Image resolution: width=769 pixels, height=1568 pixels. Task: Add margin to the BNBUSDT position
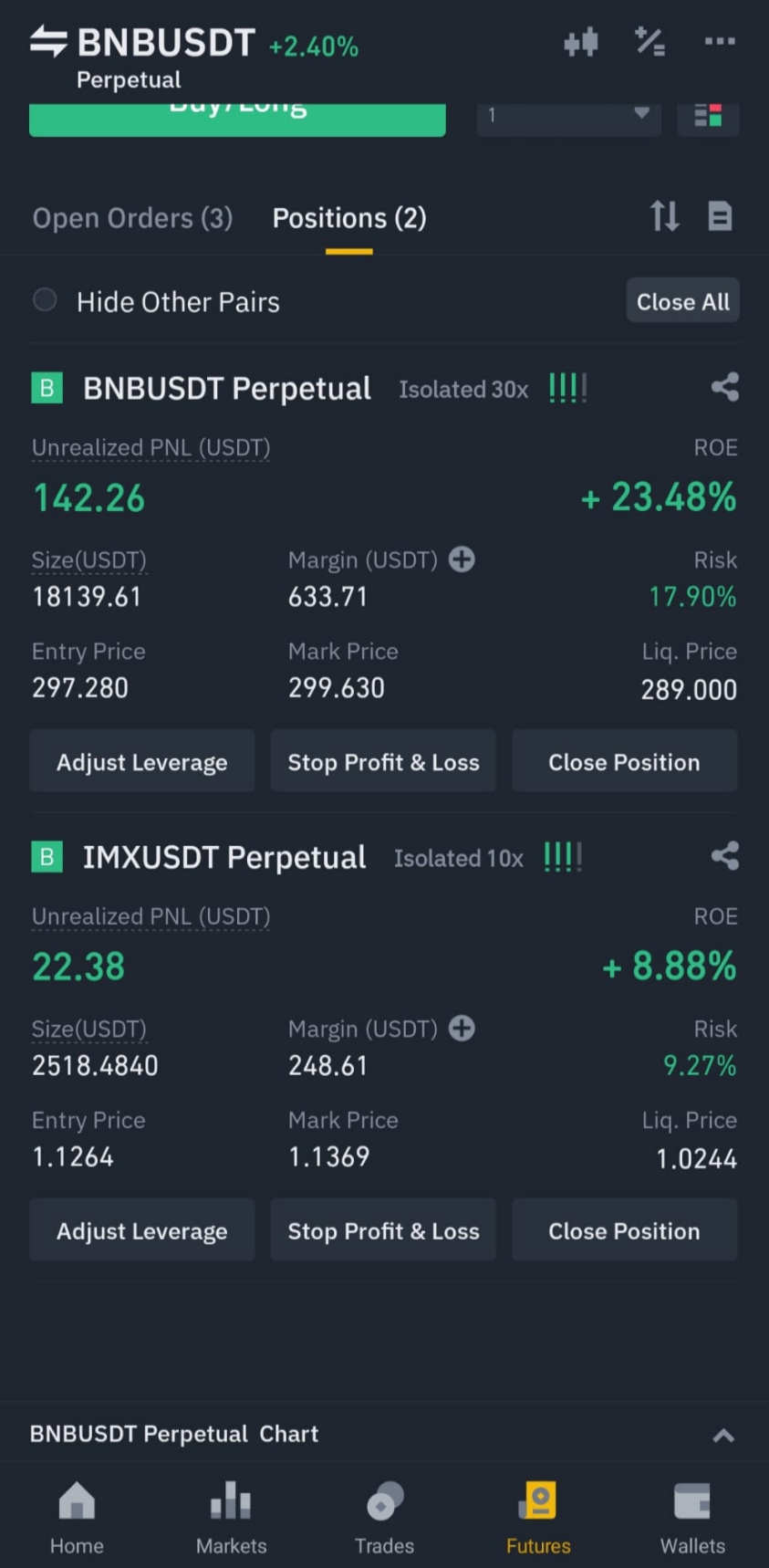(462, 559)
